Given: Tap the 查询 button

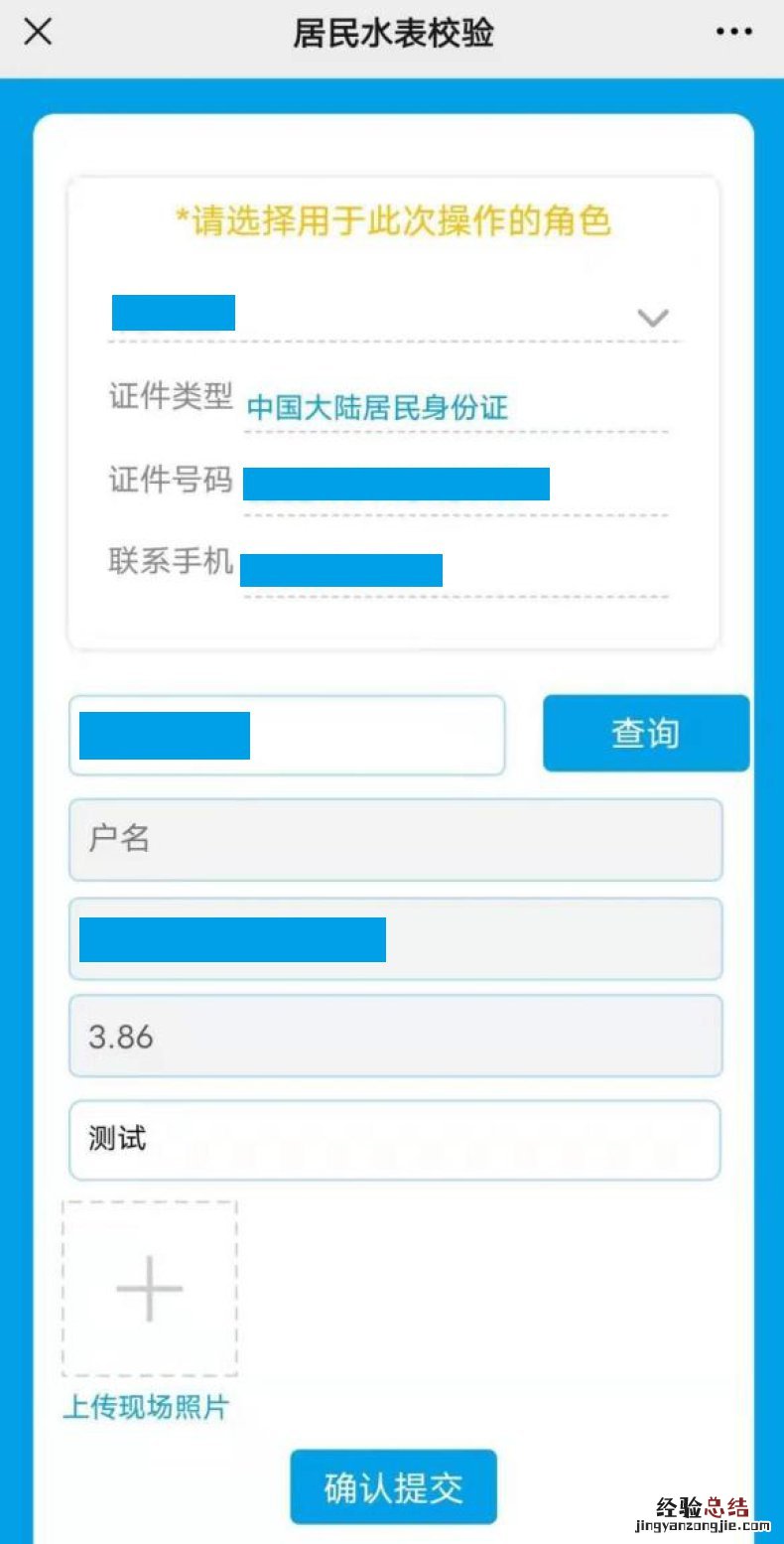Looking at the screenshot, I should 645,734.
